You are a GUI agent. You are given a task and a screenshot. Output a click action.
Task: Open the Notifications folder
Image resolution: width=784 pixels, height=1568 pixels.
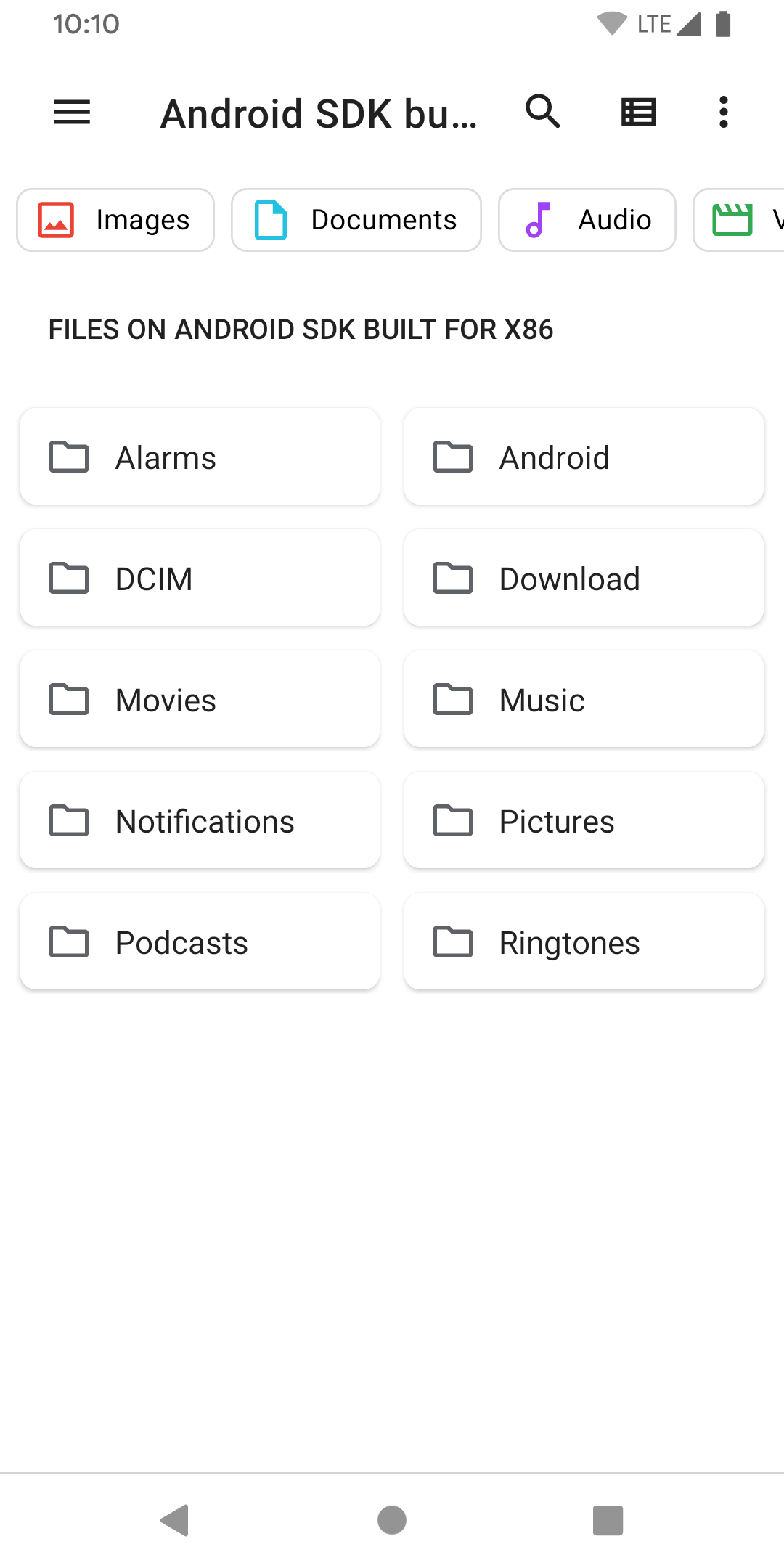coord(200,820)
